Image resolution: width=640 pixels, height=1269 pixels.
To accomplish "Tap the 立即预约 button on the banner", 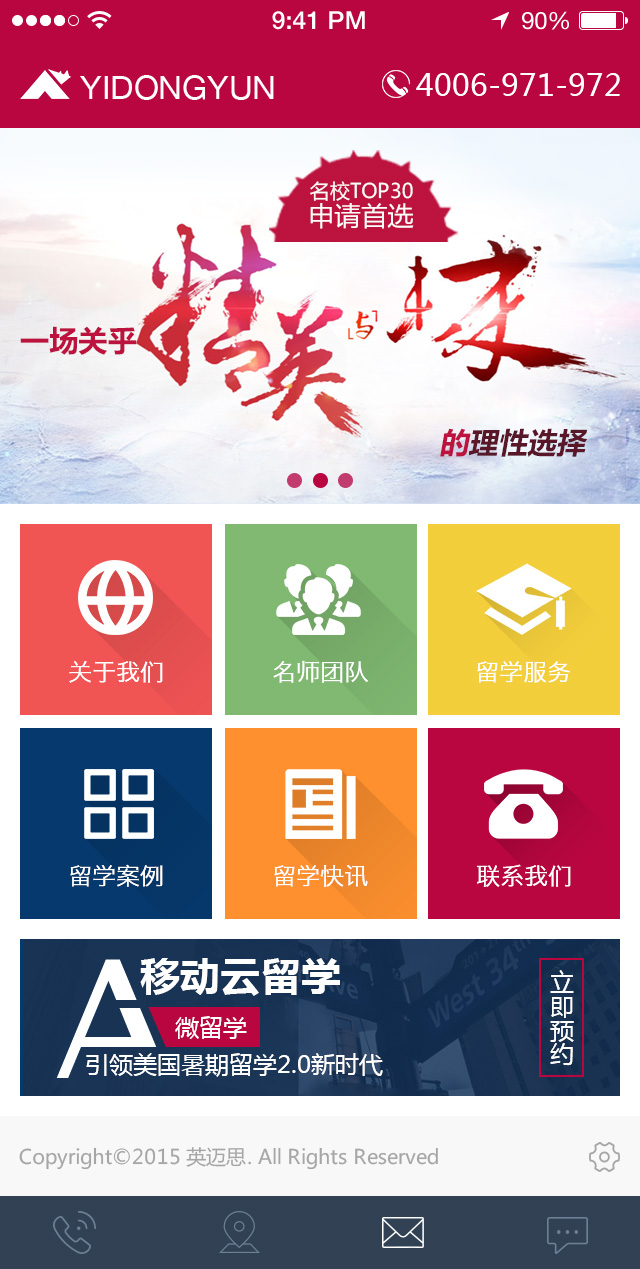I will [x=561, y=1017].
